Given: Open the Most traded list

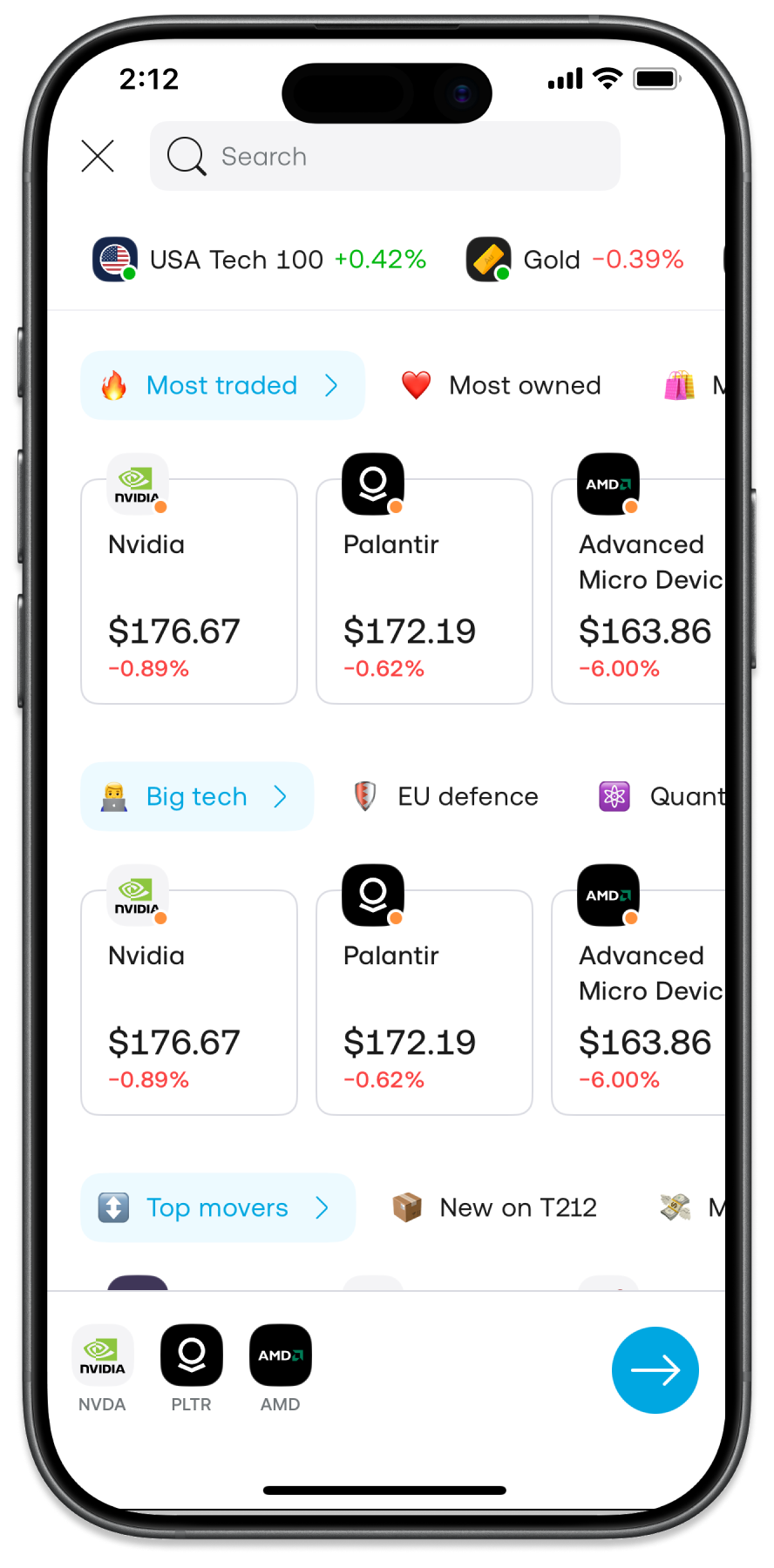Looking at the screenshot, I should point(222,385).
